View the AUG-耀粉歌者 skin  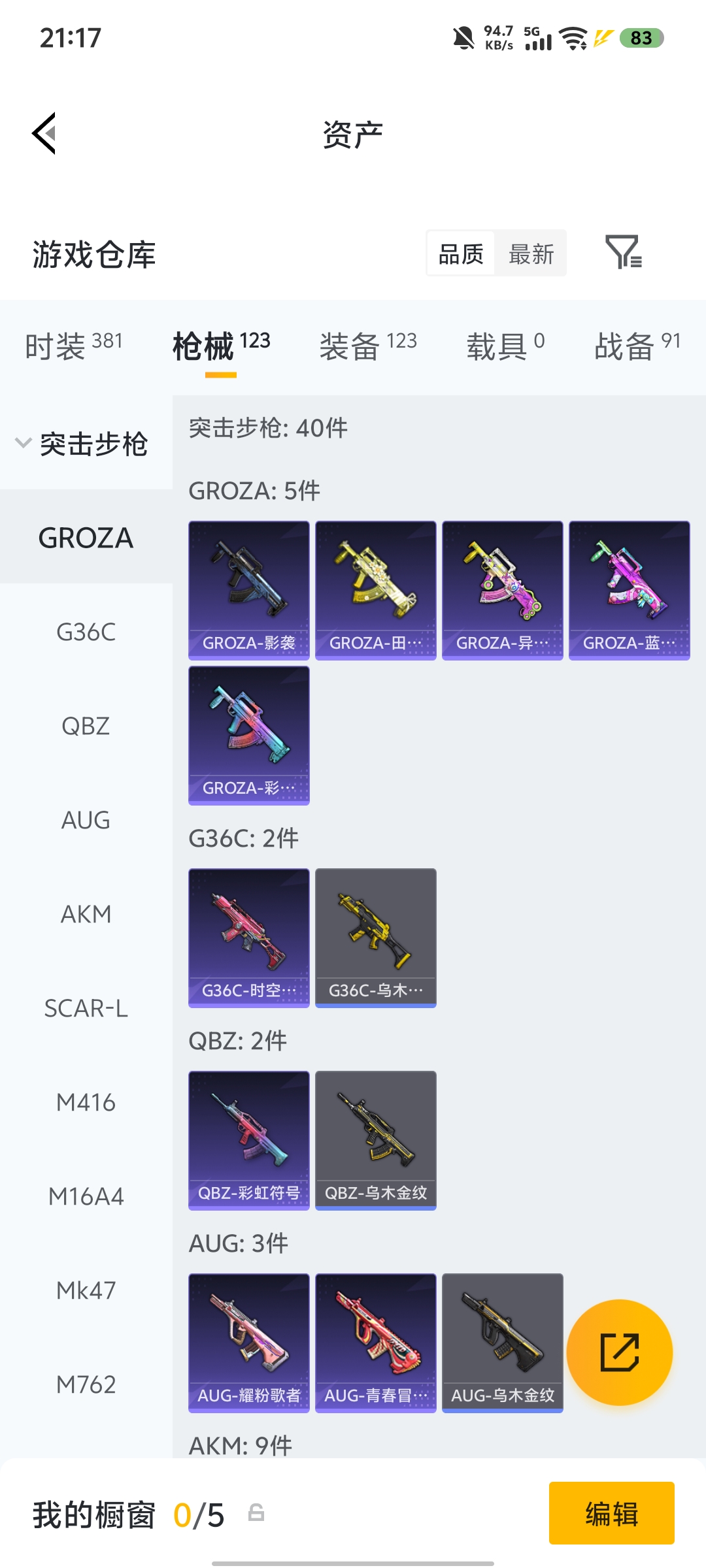click(248, 1343)
